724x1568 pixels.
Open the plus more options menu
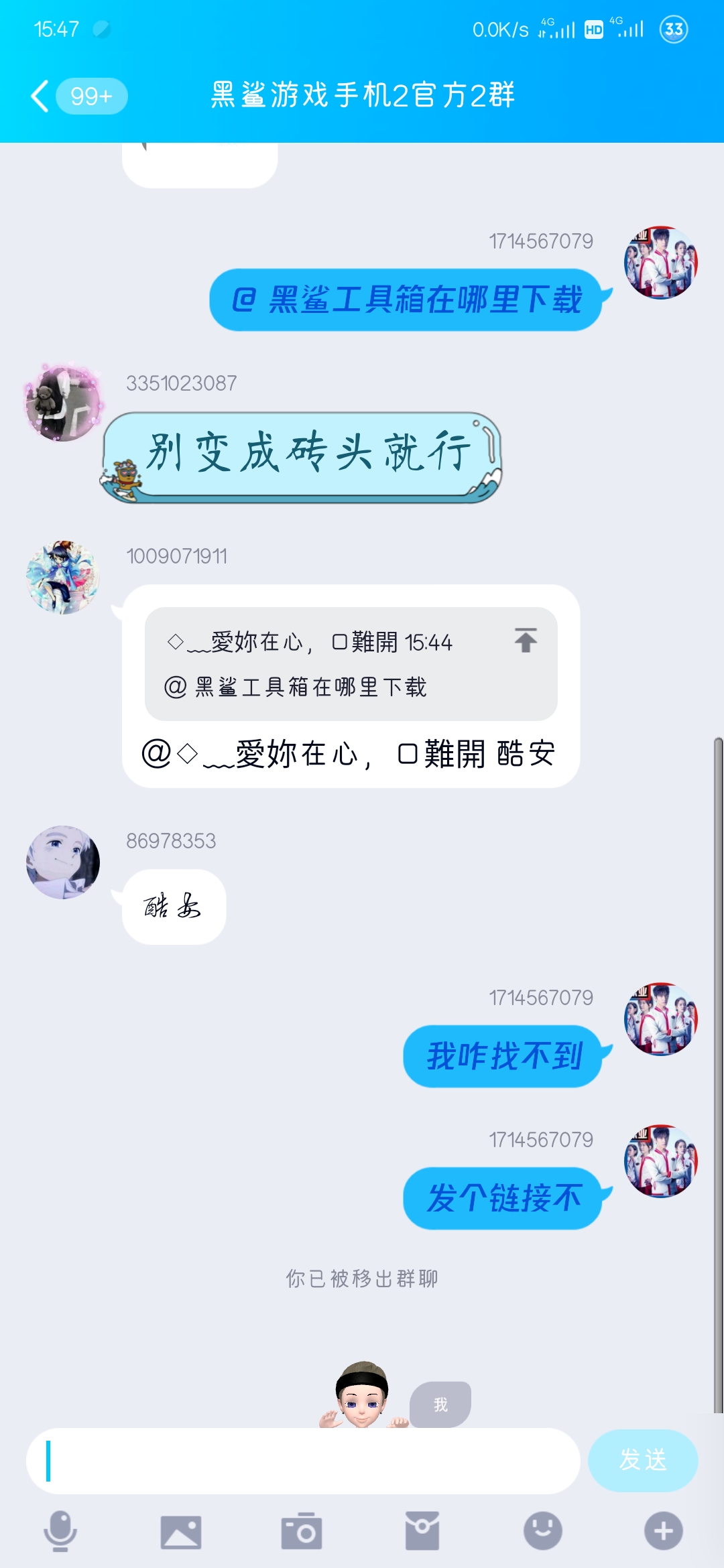point(664,1531)
